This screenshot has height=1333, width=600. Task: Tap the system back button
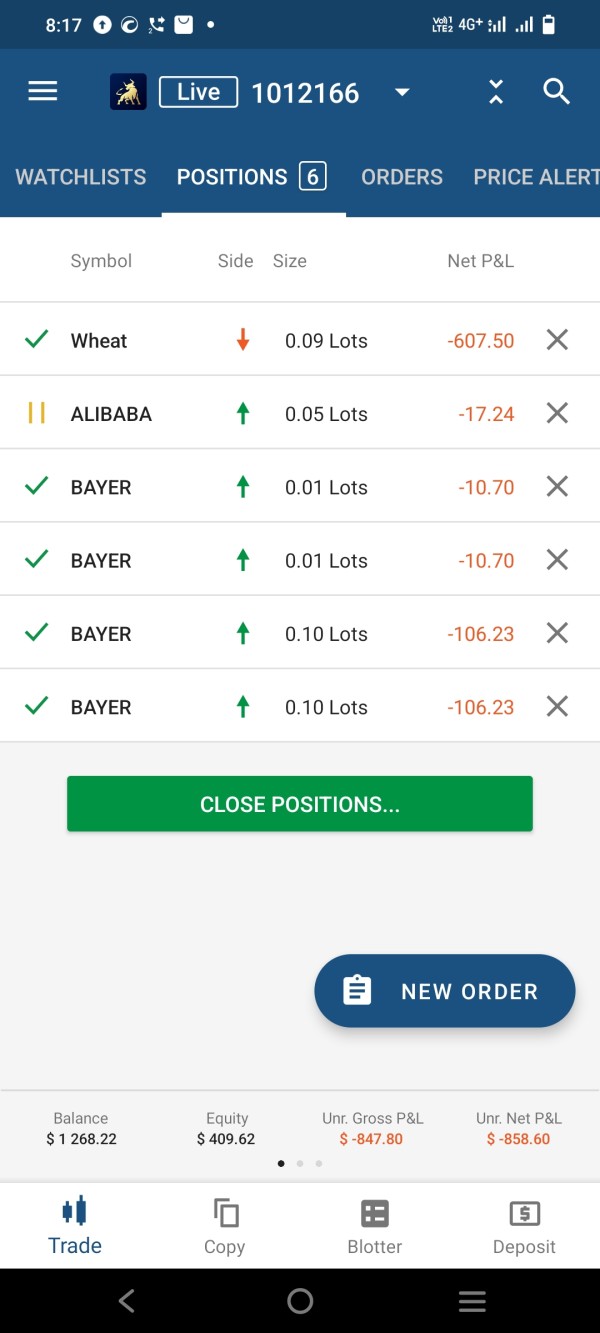(x=127, y=1301)
